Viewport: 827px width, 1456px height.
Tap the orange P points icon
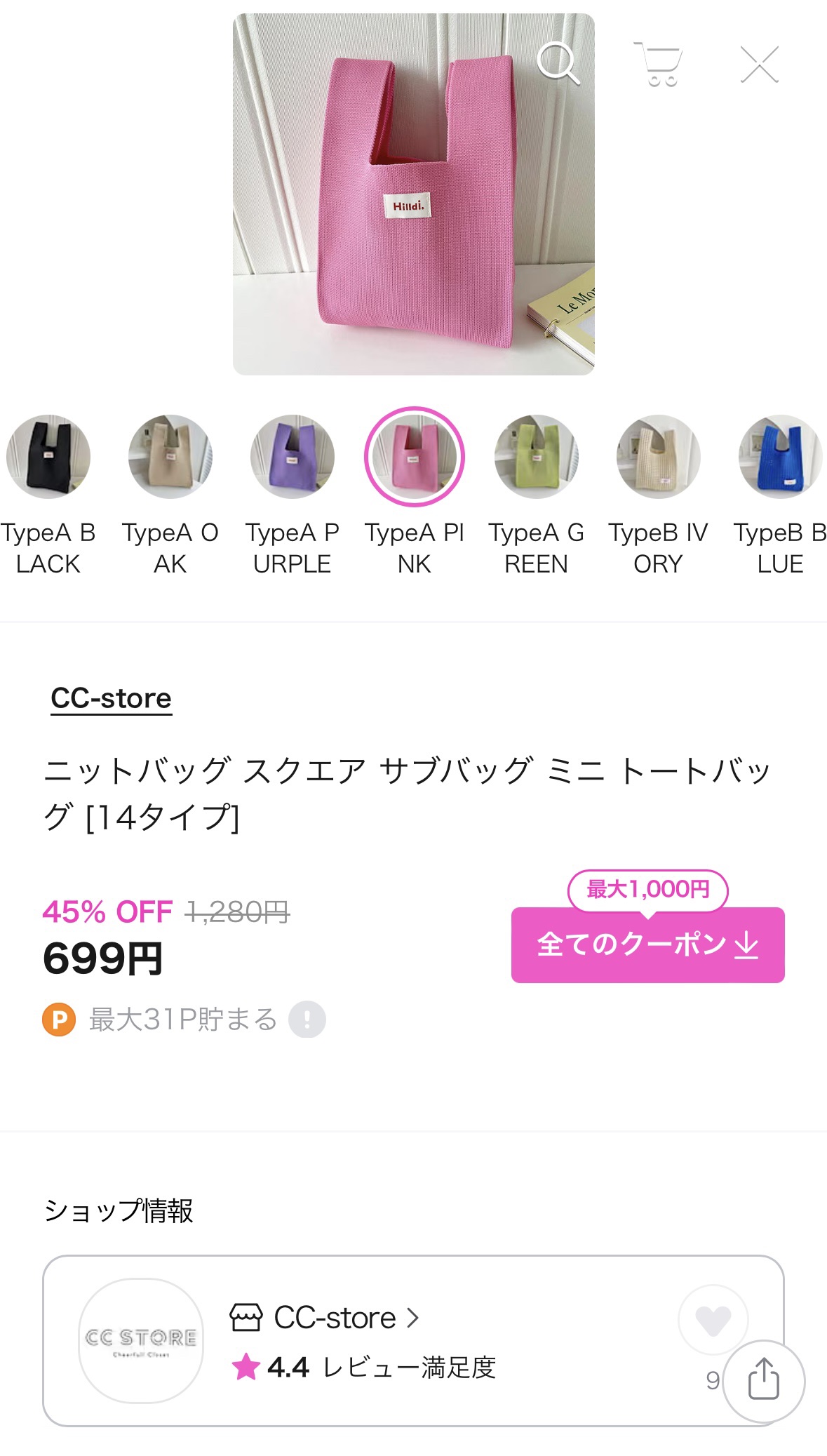click(x=59, y=1020)
